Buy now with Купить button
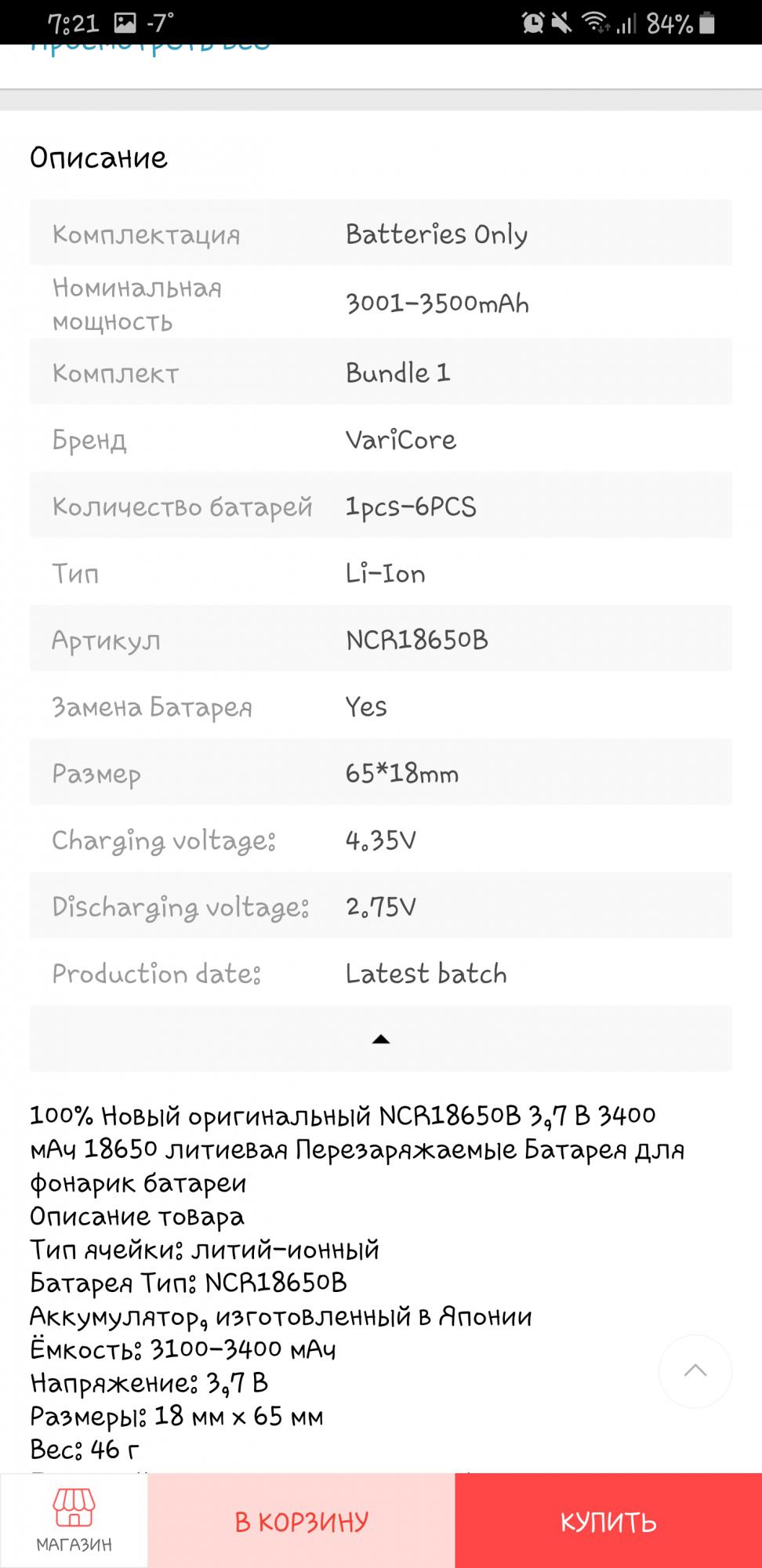This screenshot has width=762, height=1568. click(x=608, y=1521)
